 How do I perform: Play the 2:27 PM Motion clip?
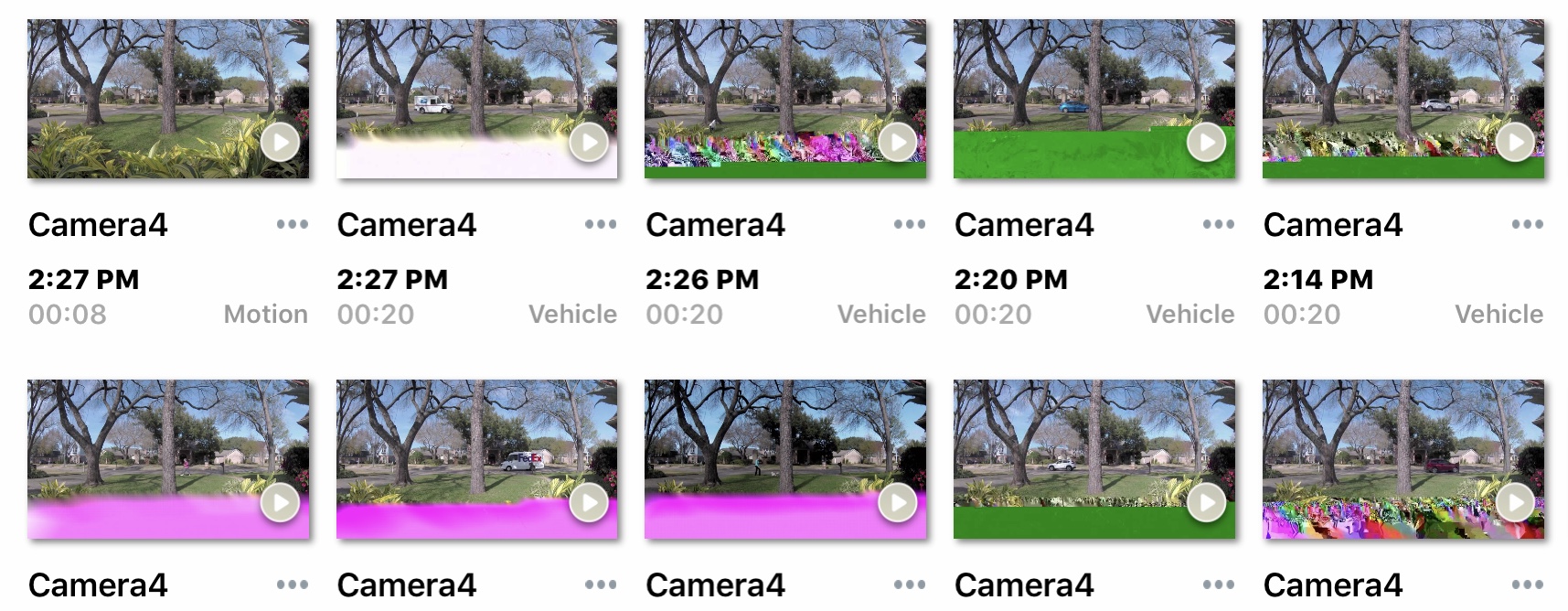[x=280, y=143]
